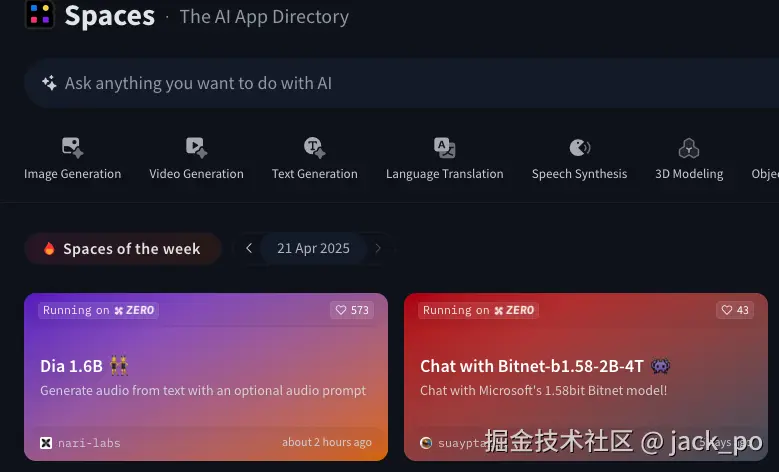779x472 pixels.
Task: Open the Ask anything AI search box
Action: click(400, 84)
